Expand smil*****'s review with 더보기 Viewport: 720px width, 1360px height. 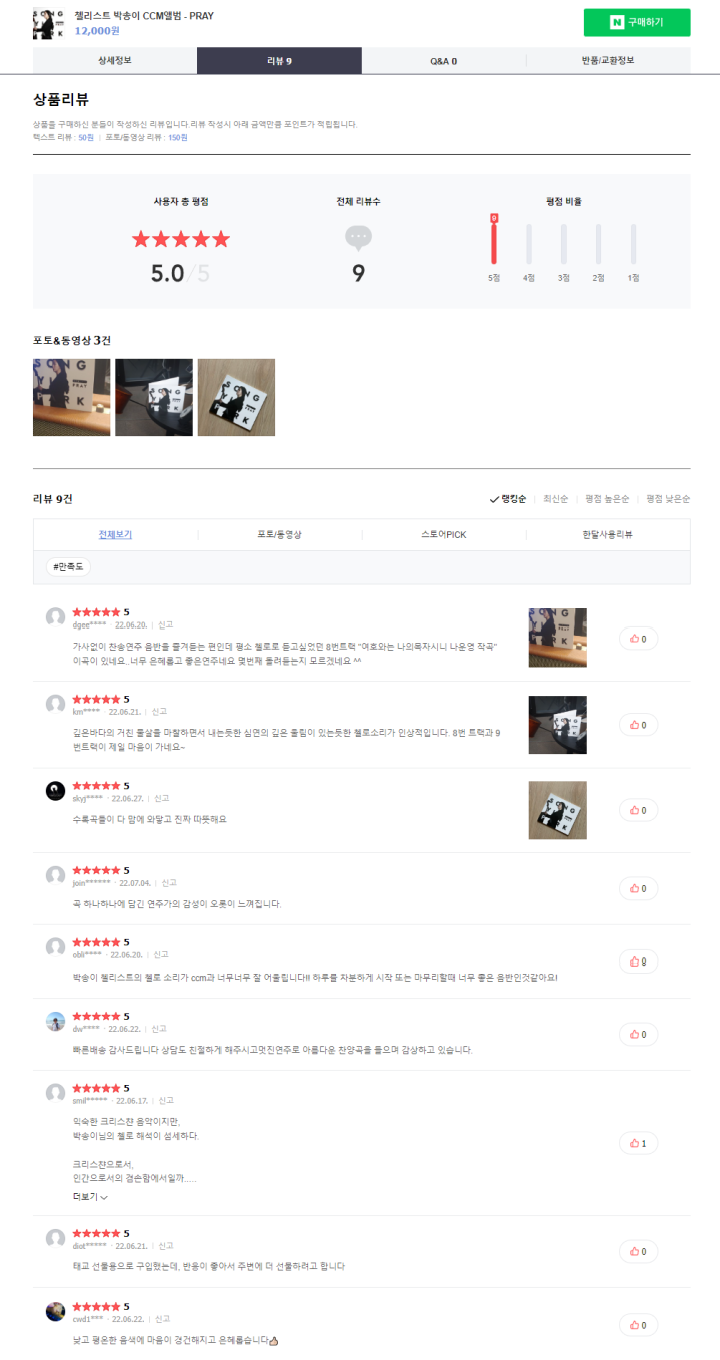[x=90, y=1197]
